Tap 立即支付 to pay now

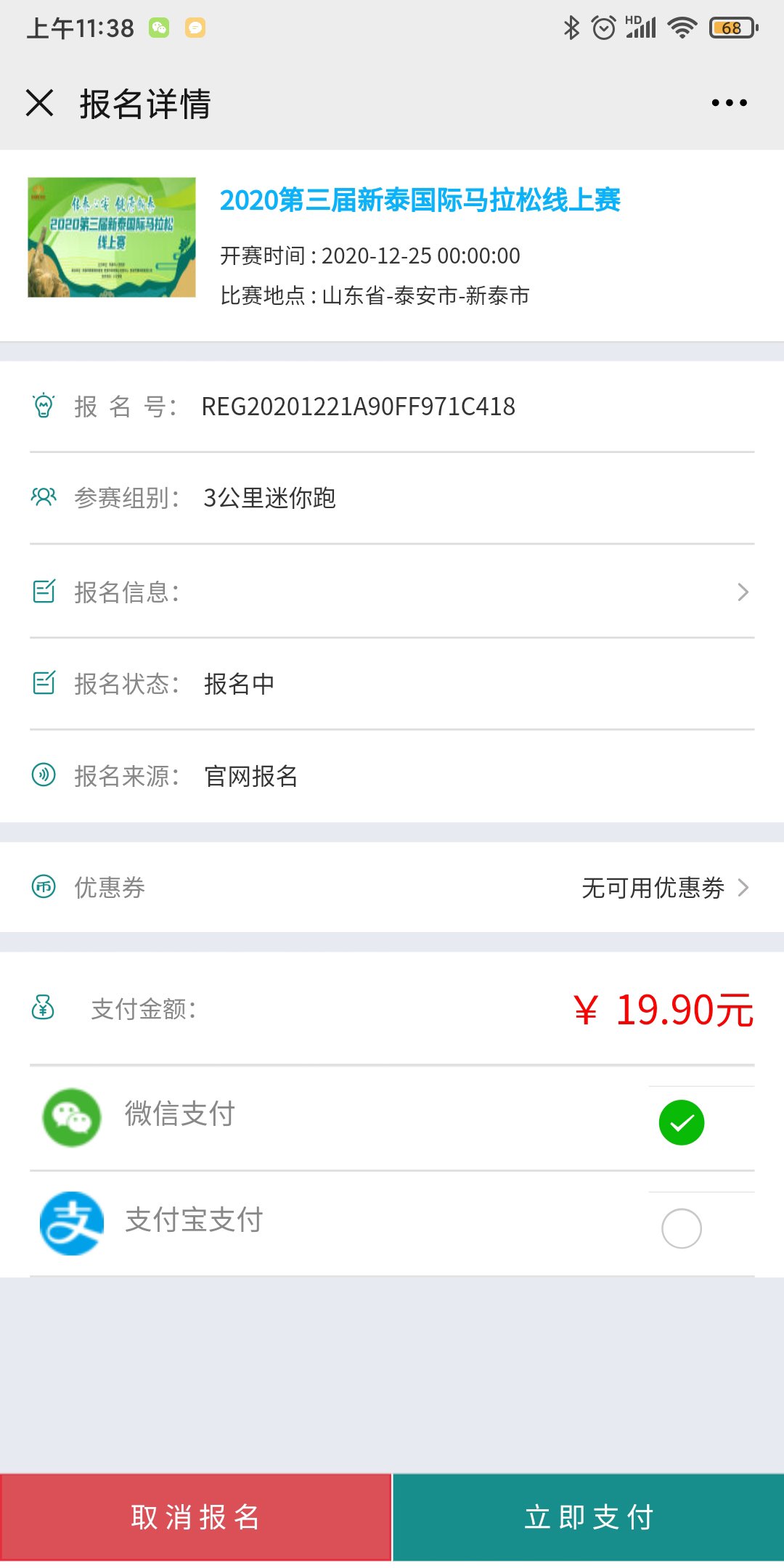589,1517
